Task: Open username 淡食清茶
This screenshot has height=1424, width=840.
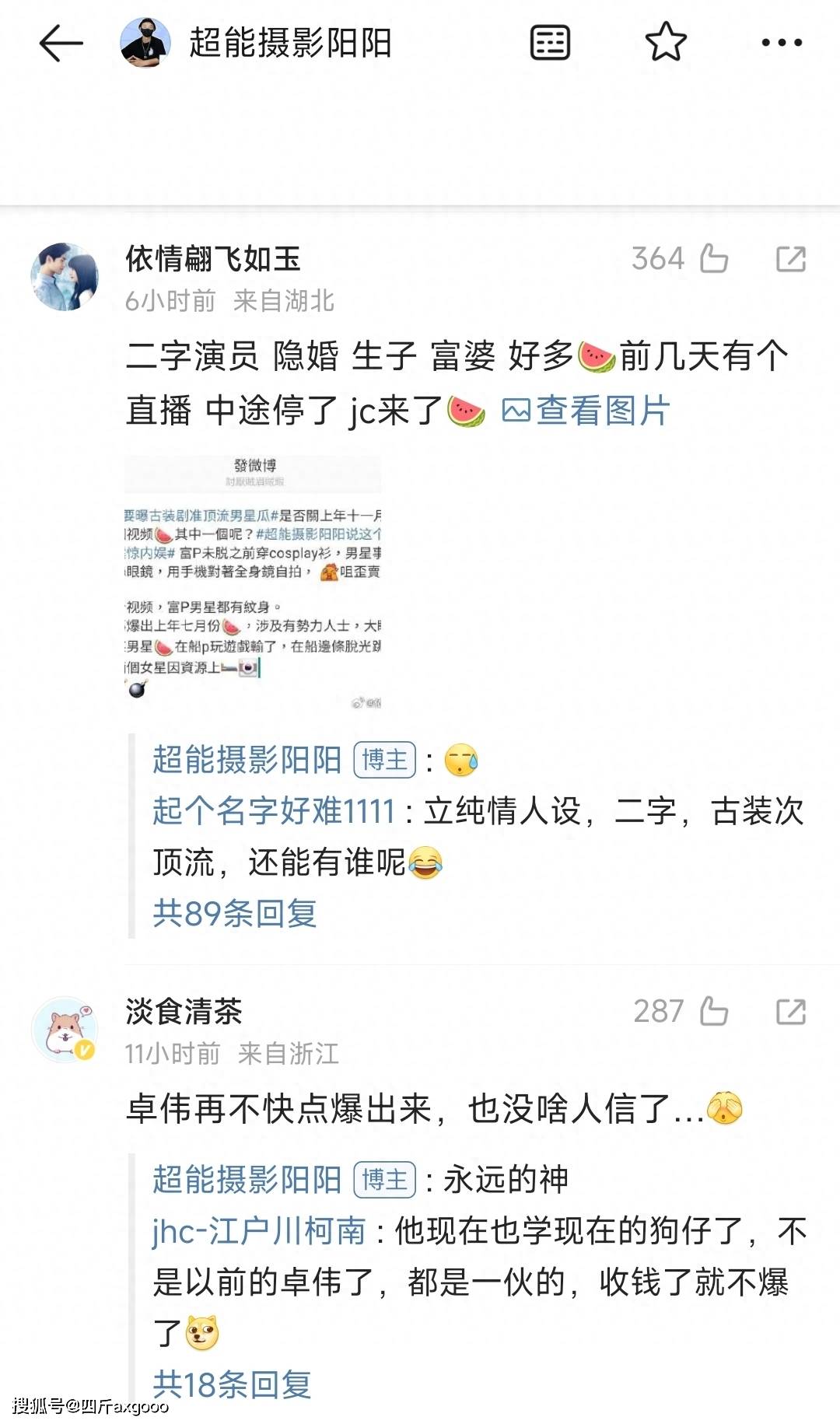Action: pos(184,1012)
